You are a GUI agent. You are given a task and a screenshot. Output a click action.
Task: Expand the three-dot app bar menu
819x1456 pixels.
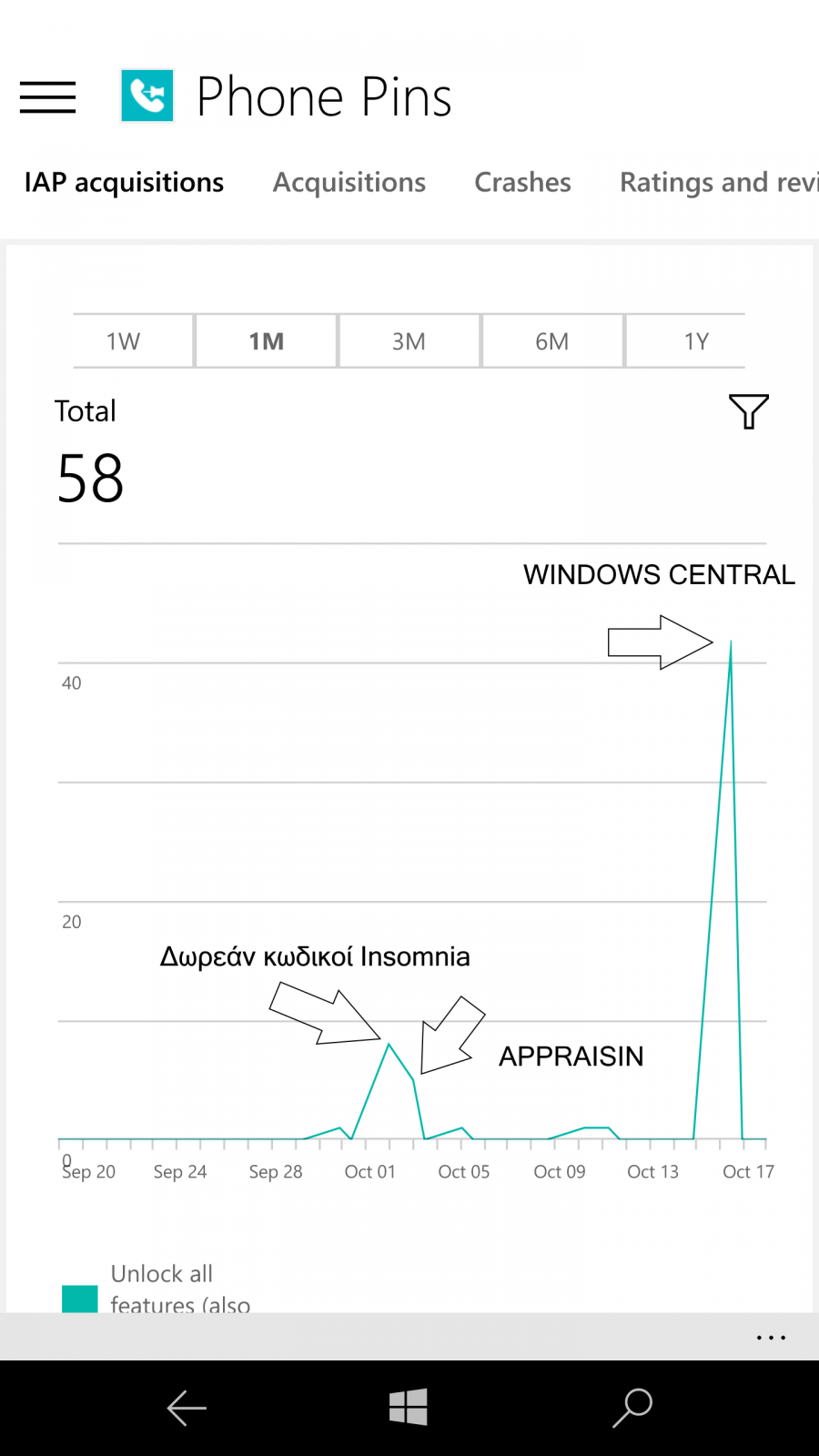[x=771, y=1338]
